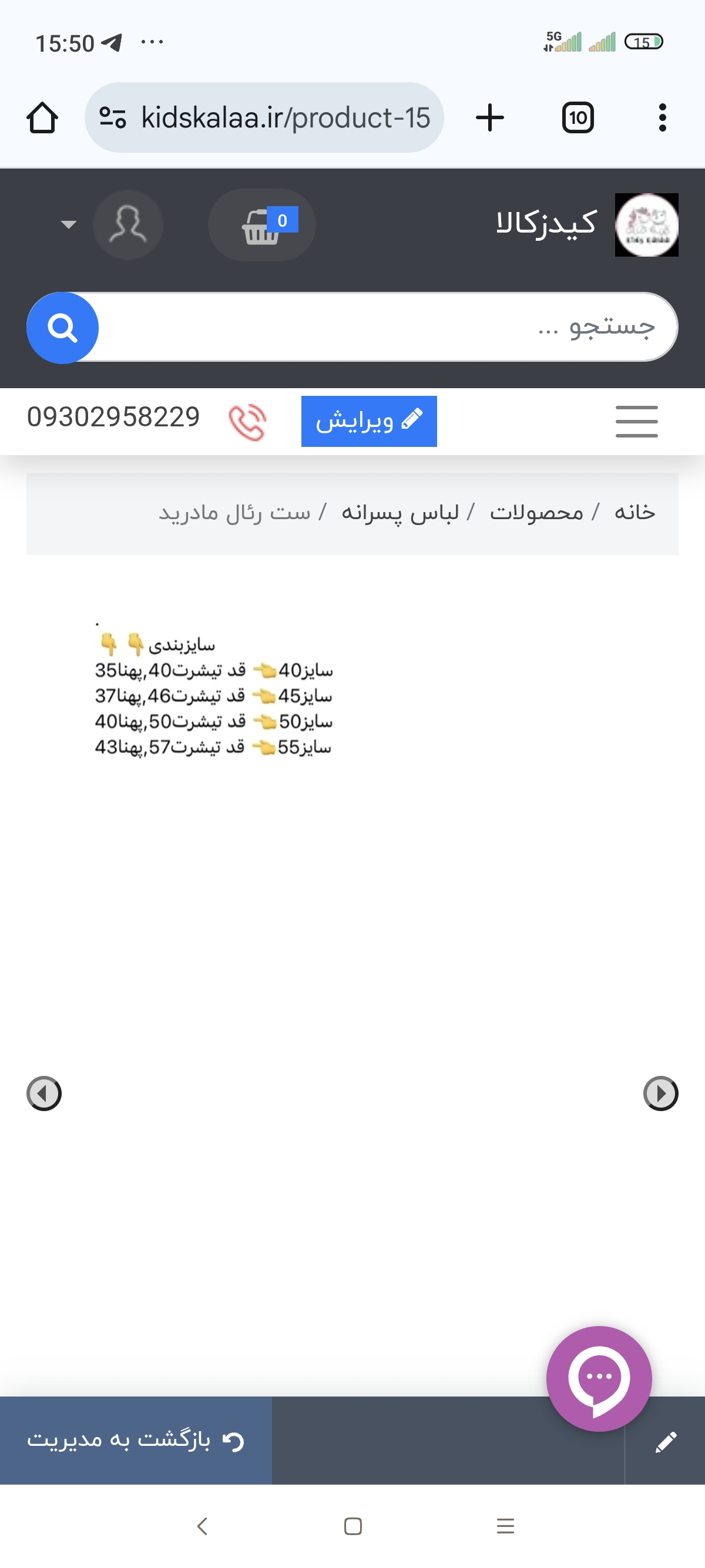The width and height of the screenshot is (705, 1568).
Task: Open a new browser tab
Action: point(489,117)
